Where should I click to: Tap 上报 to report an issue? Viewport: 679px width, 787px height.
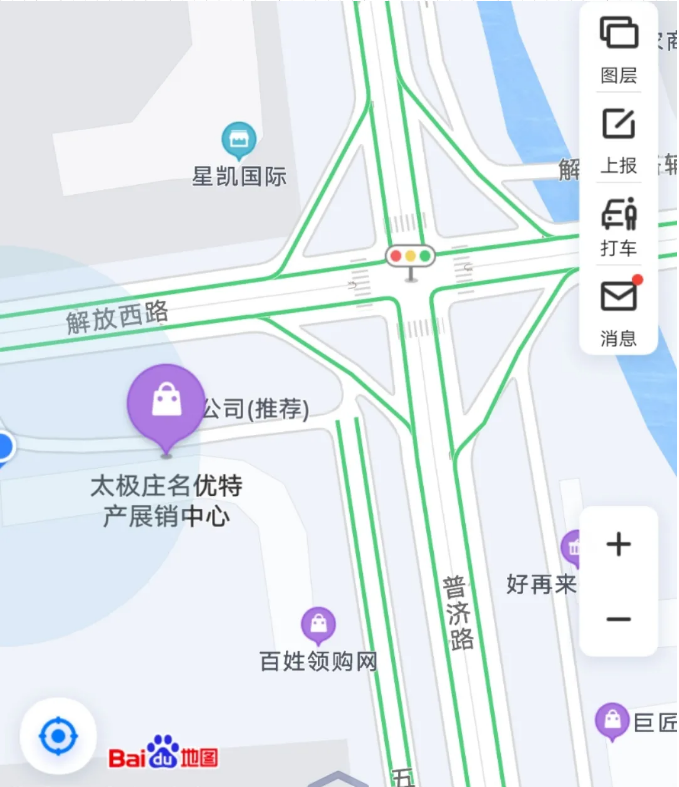coord(618,138)
